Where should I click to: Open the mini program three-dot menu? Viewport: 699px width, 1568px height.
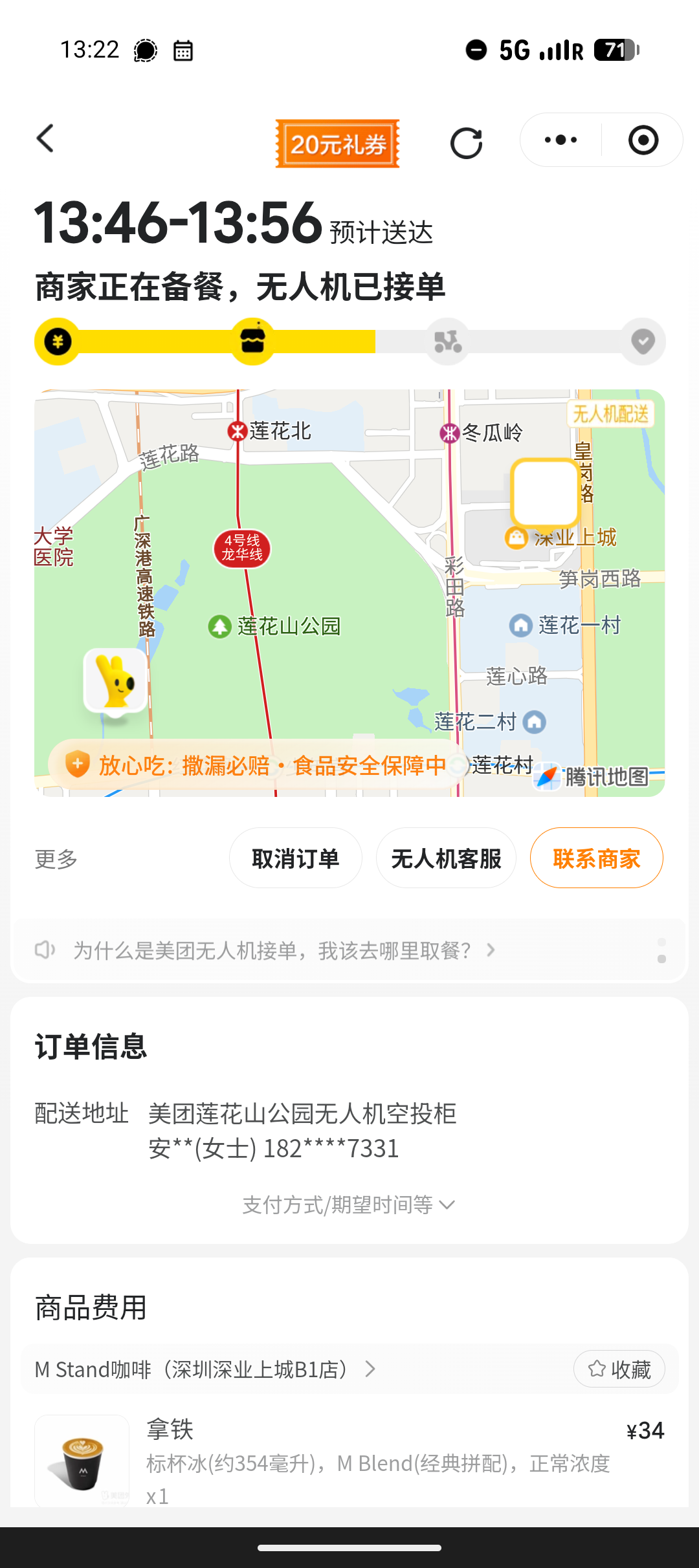click(x=560, y=140)
